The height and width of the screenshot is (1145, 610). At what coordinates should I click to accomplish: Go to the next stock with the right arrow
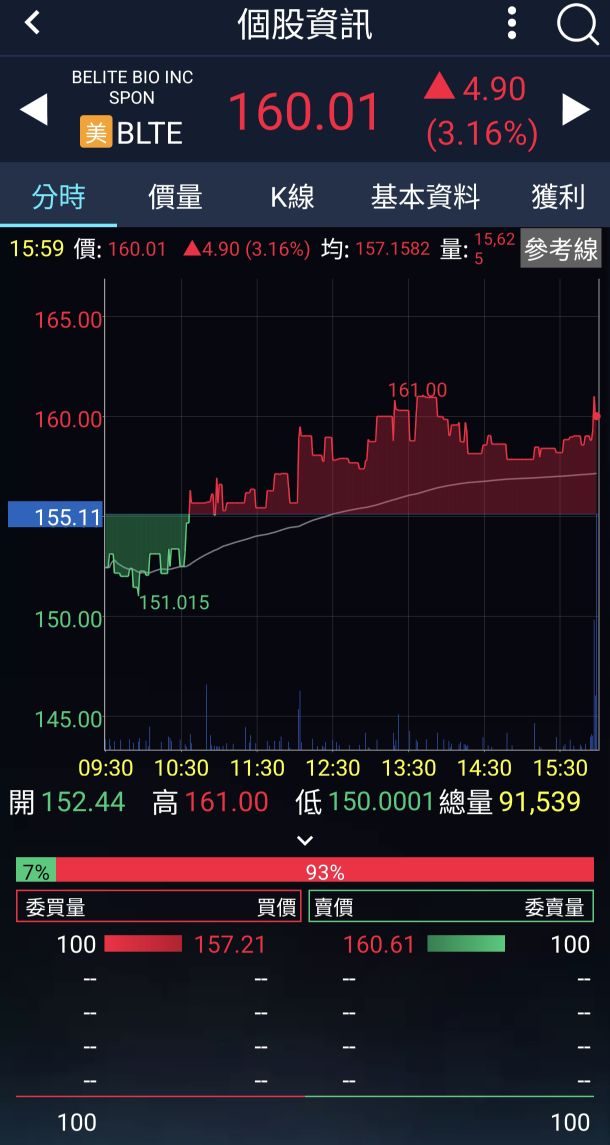576,110
